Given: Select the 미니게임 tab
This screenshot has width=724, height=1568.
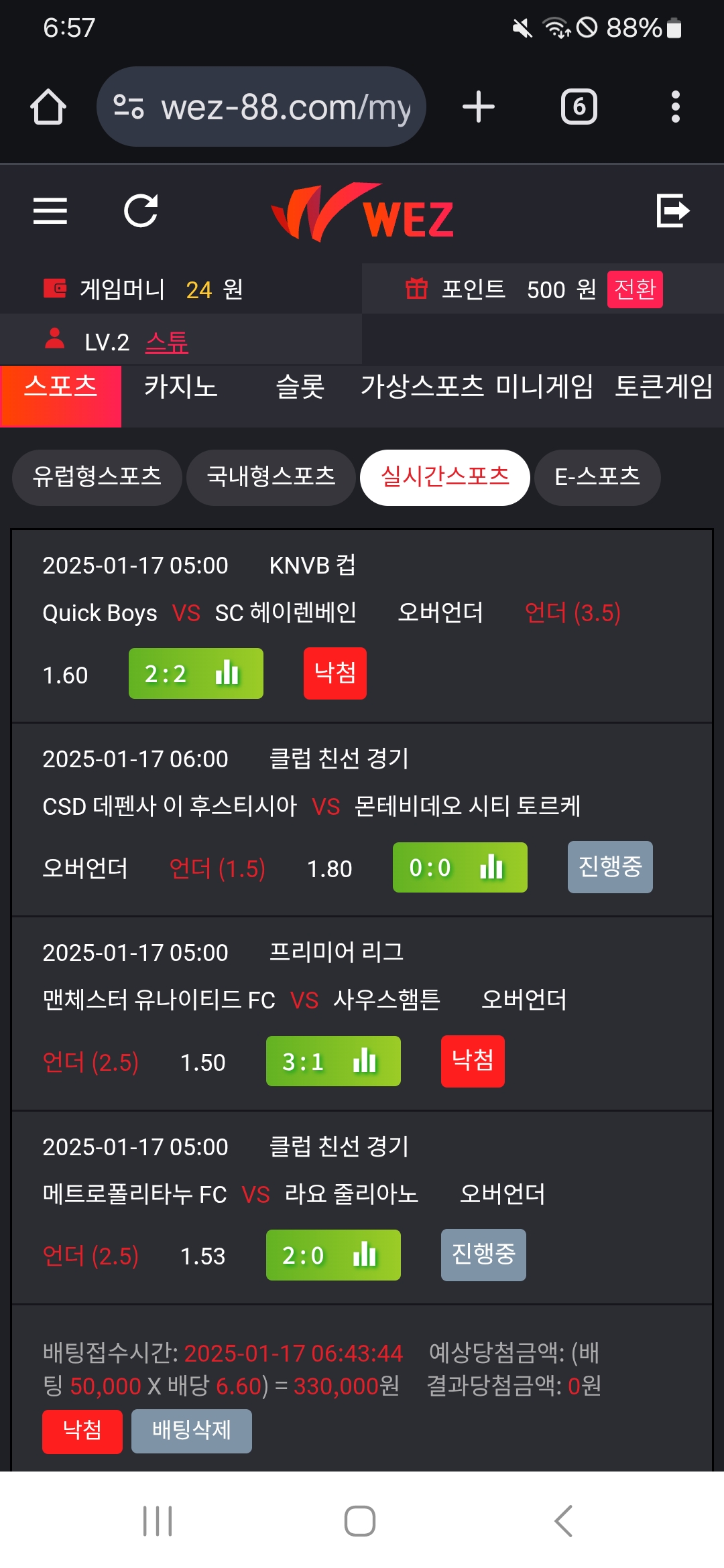Looking at the screenshot, I should coord(544,387).
